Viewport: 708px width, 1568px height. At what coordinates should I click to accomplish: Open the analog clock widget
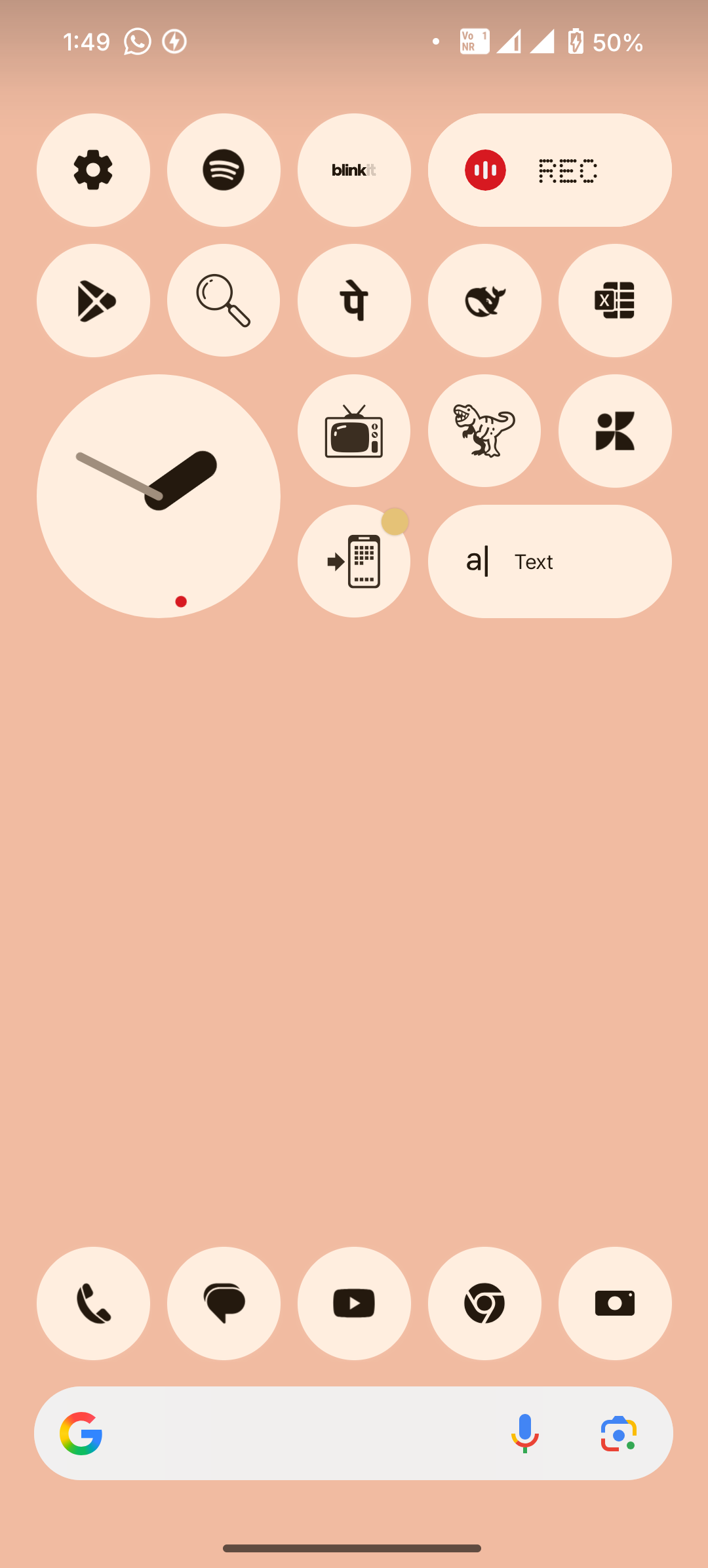pos(159,496)
